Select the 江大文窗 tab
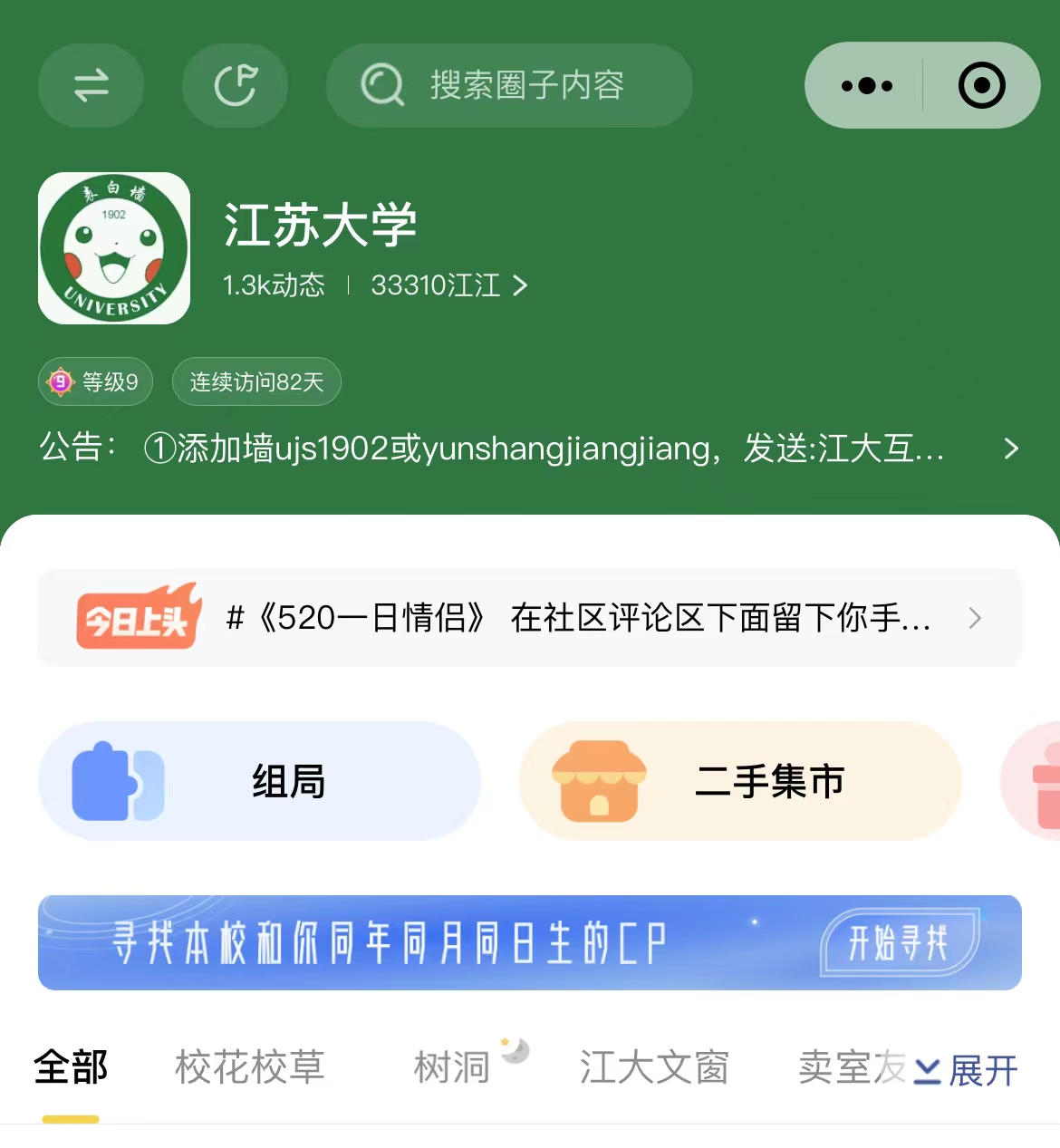 [655, 1068]
